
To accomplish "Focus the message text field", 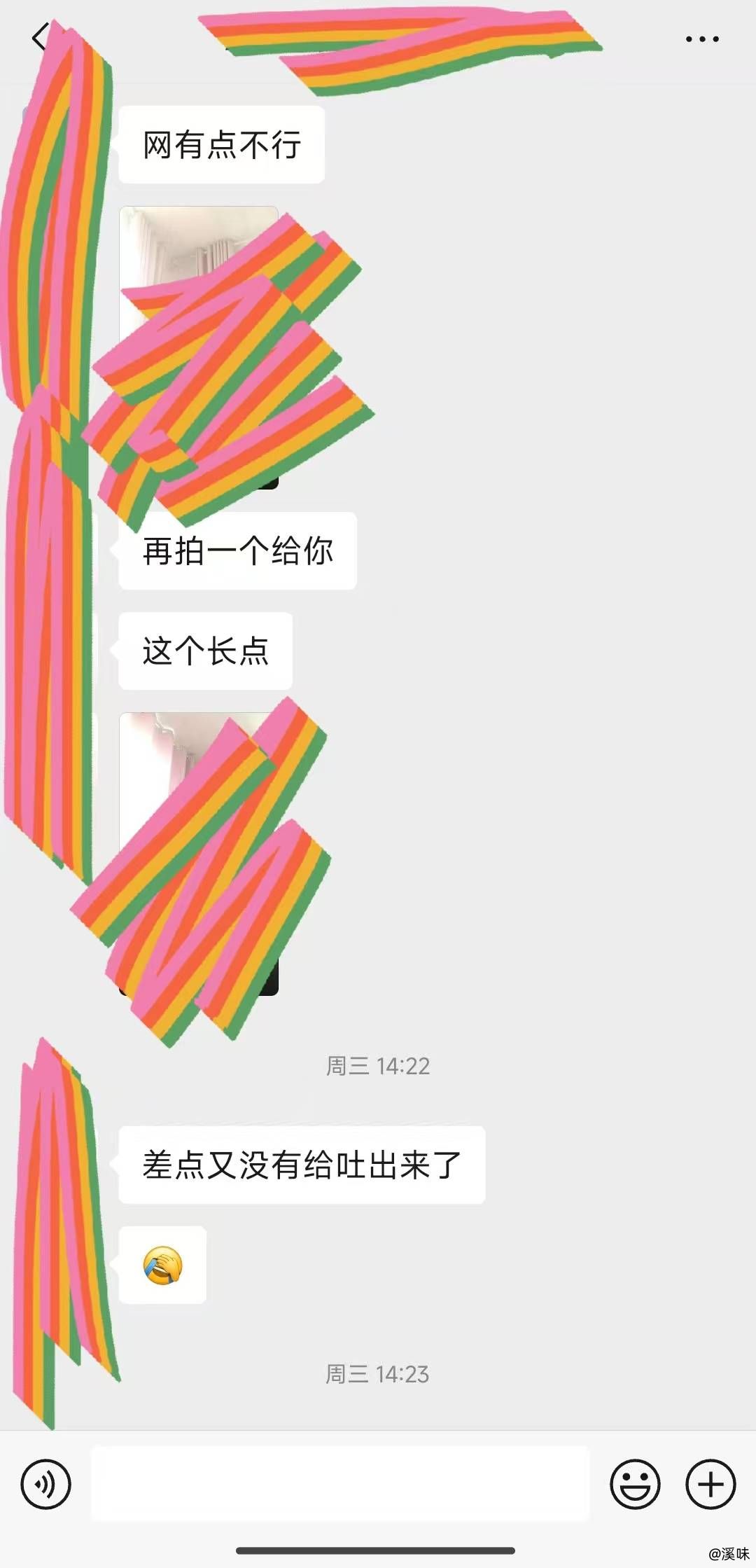I will [x=340, y=1483].
